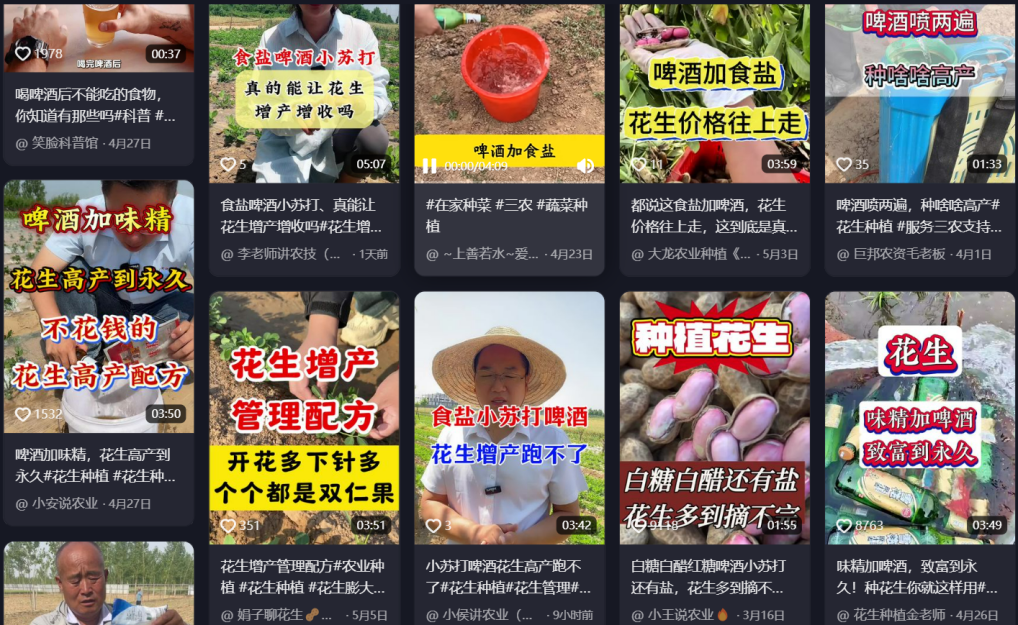This screenshot has width=1018, height=625.
Task: Visit the profile of 笑脸科普馆
Action: (x=64, y=143)
